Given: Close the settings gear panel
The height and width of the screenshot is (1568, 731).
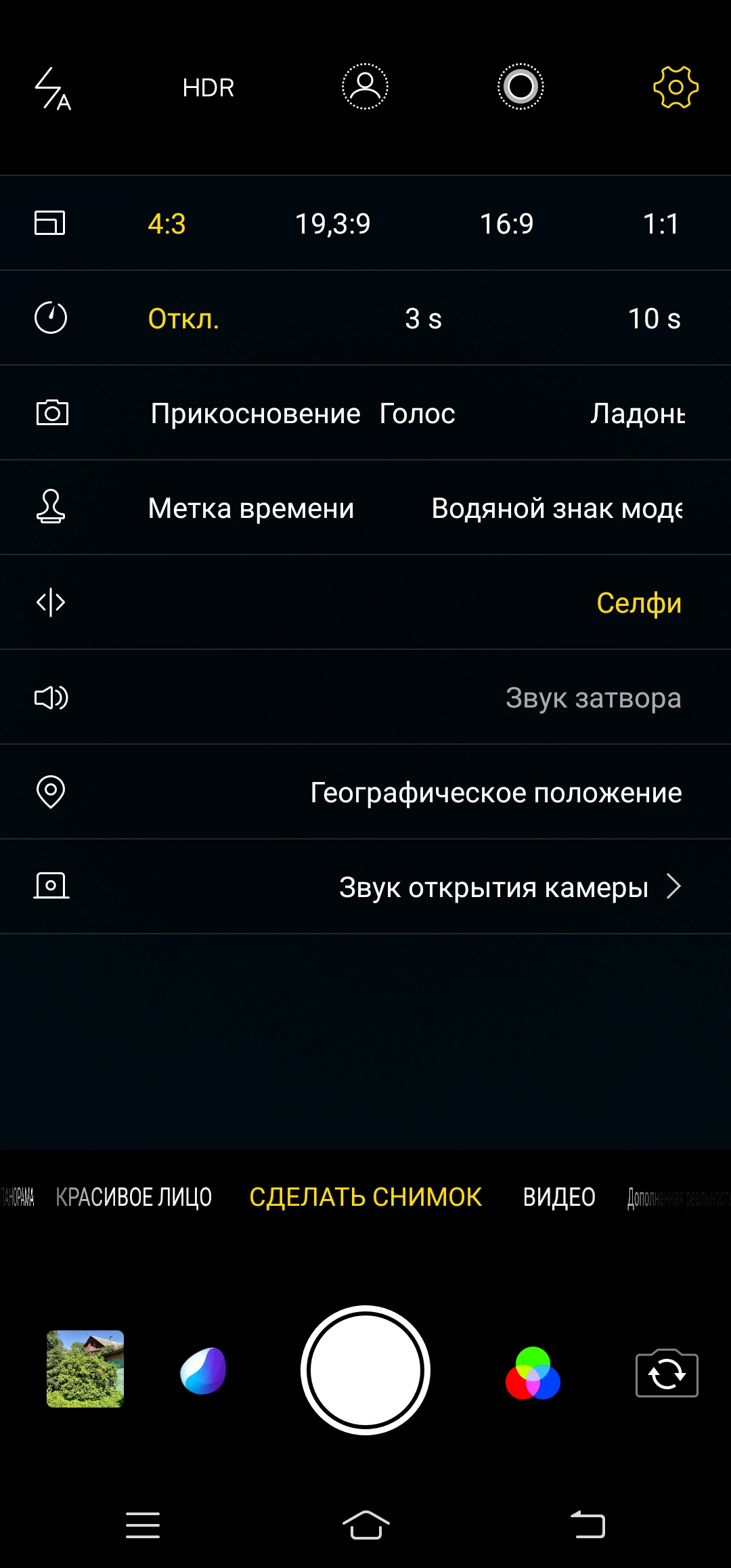Looking at the screenshot, I should [675, 87].
